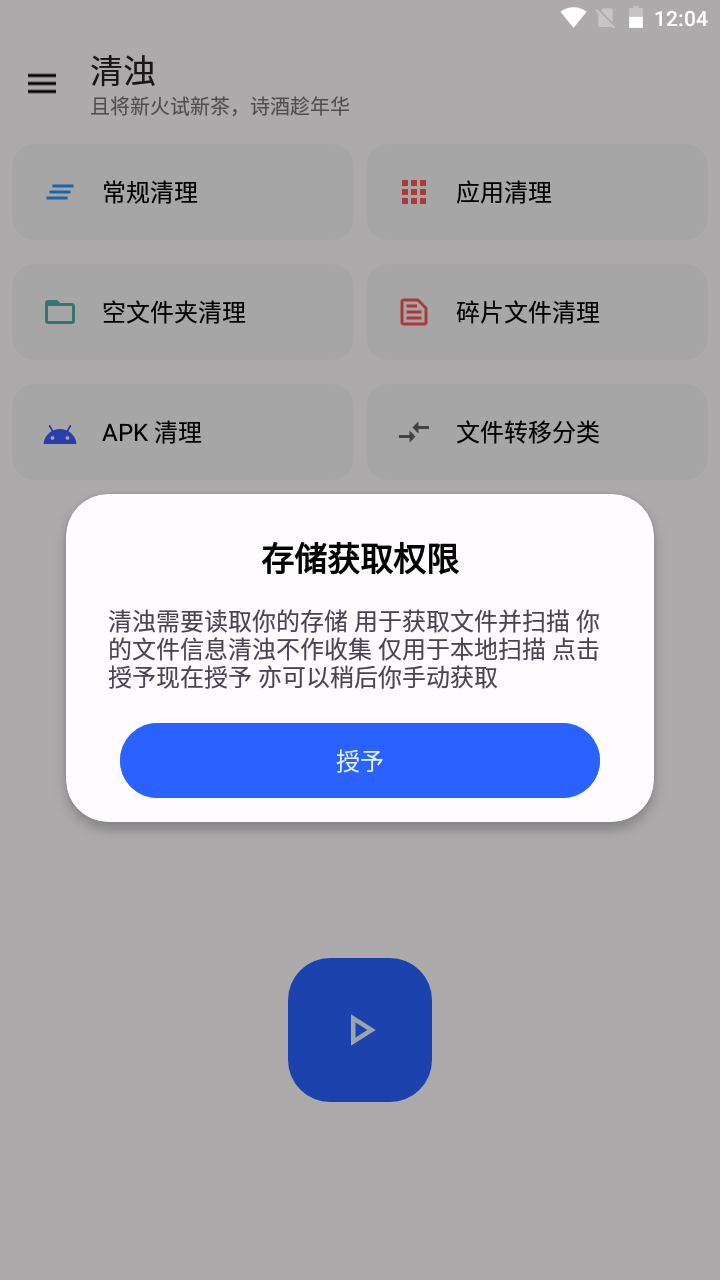Open 空文件夹清理 via the folder icon
The width and height of the screenshot is (720, 1280).
coord(59,311)
